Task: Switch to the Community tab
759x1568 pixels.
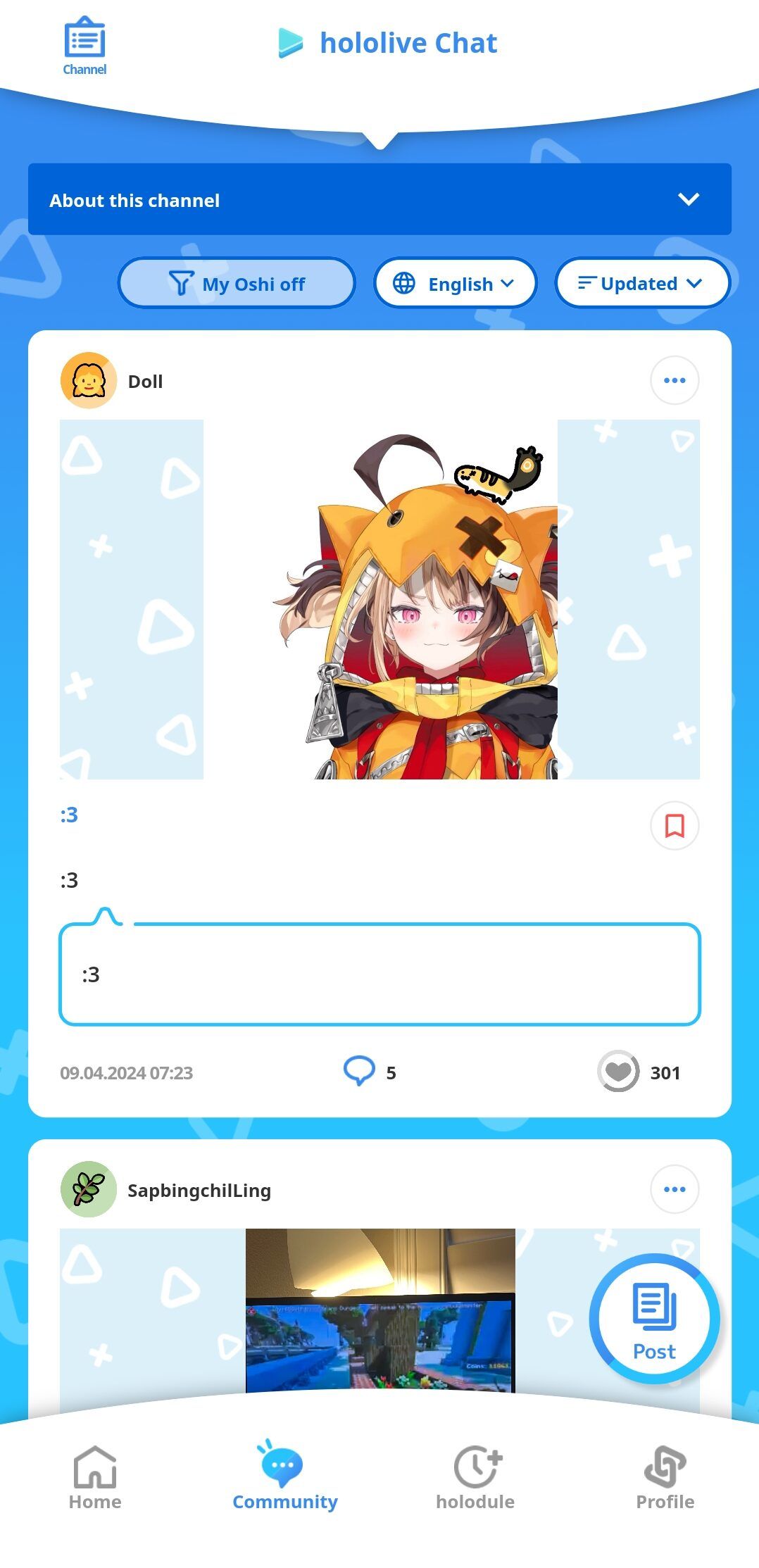Action: (284, 1479)
